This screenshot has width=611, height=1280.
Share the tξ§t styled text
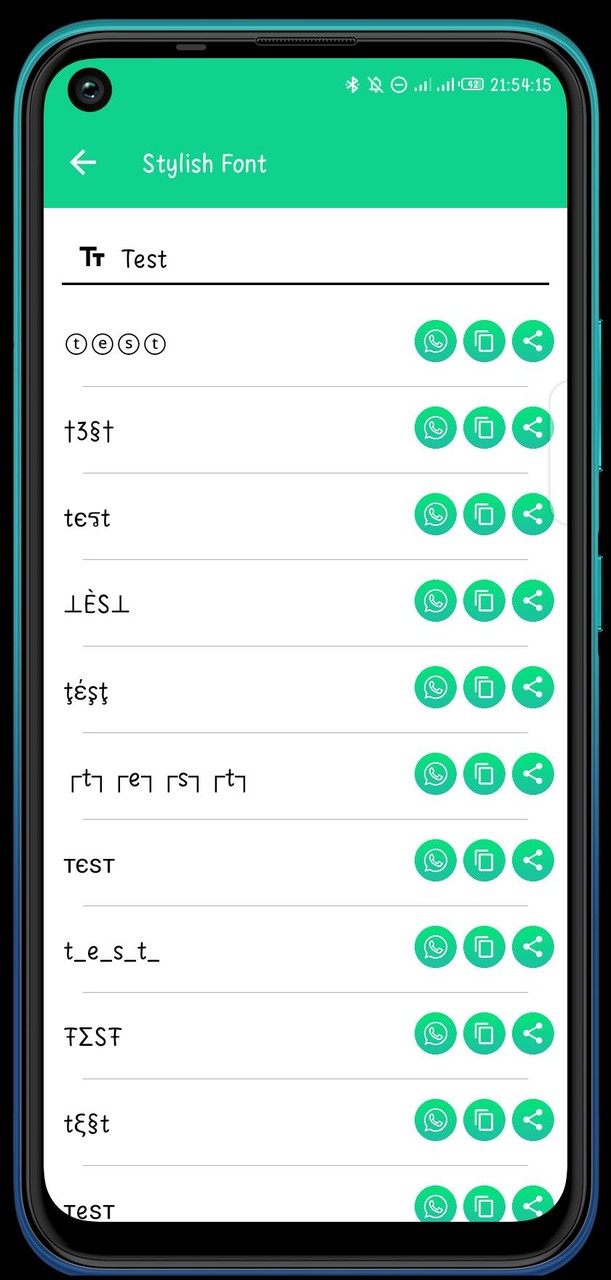tap(533, 1119)
